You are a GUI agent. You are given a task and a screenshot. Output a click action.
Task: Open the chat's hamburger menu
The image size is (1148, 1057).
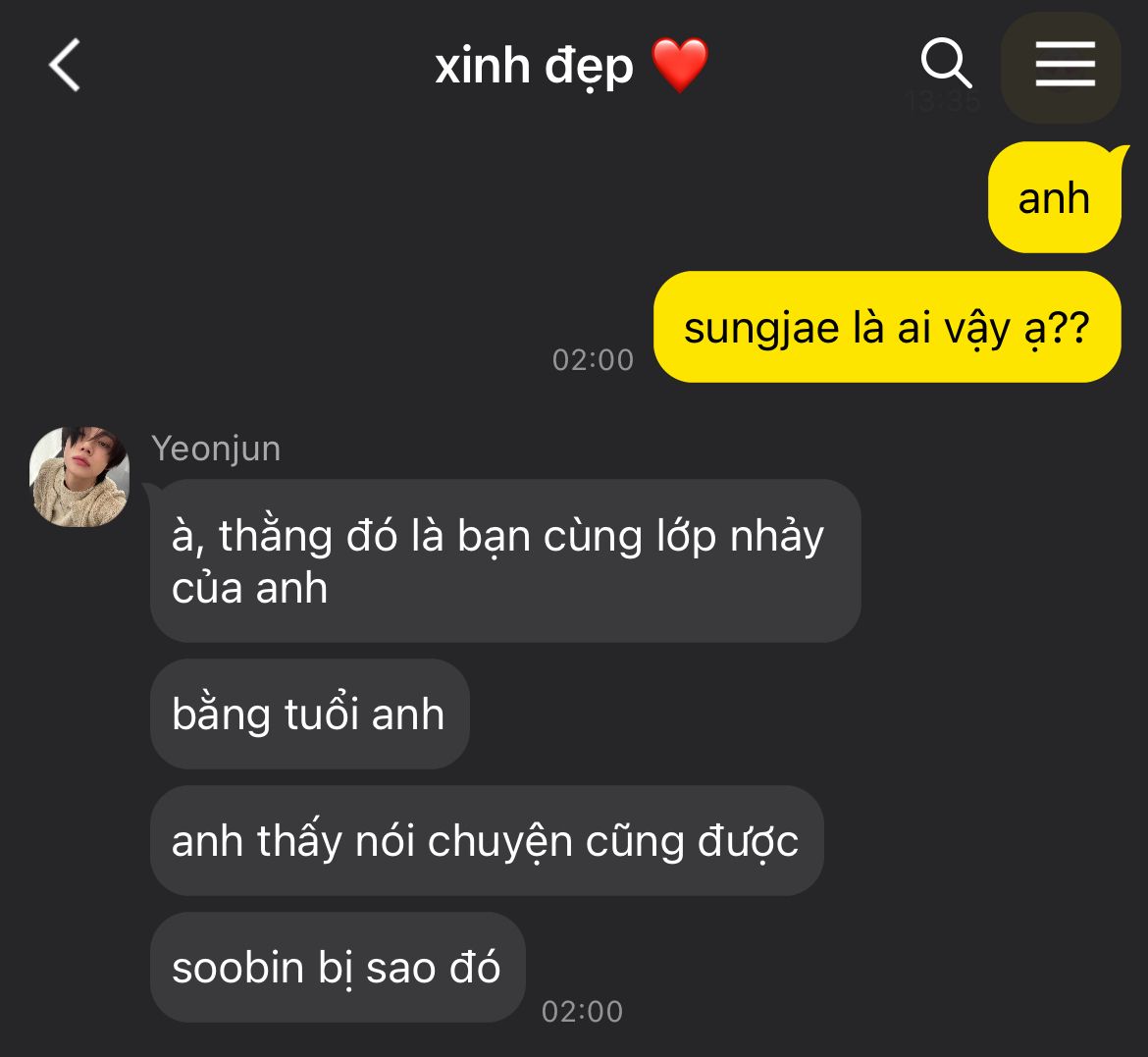(x=1064, y=66)
